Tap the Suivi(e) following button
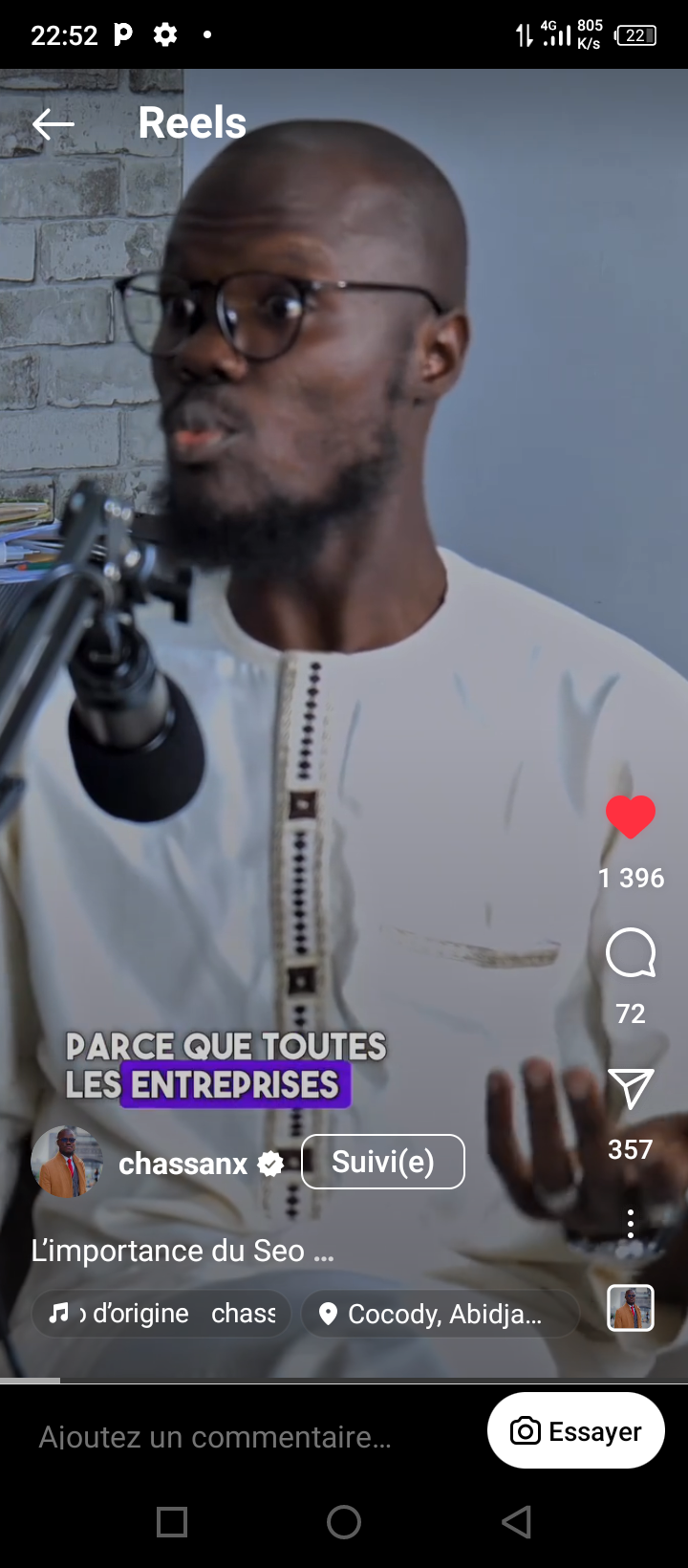 pos(383,1162)
